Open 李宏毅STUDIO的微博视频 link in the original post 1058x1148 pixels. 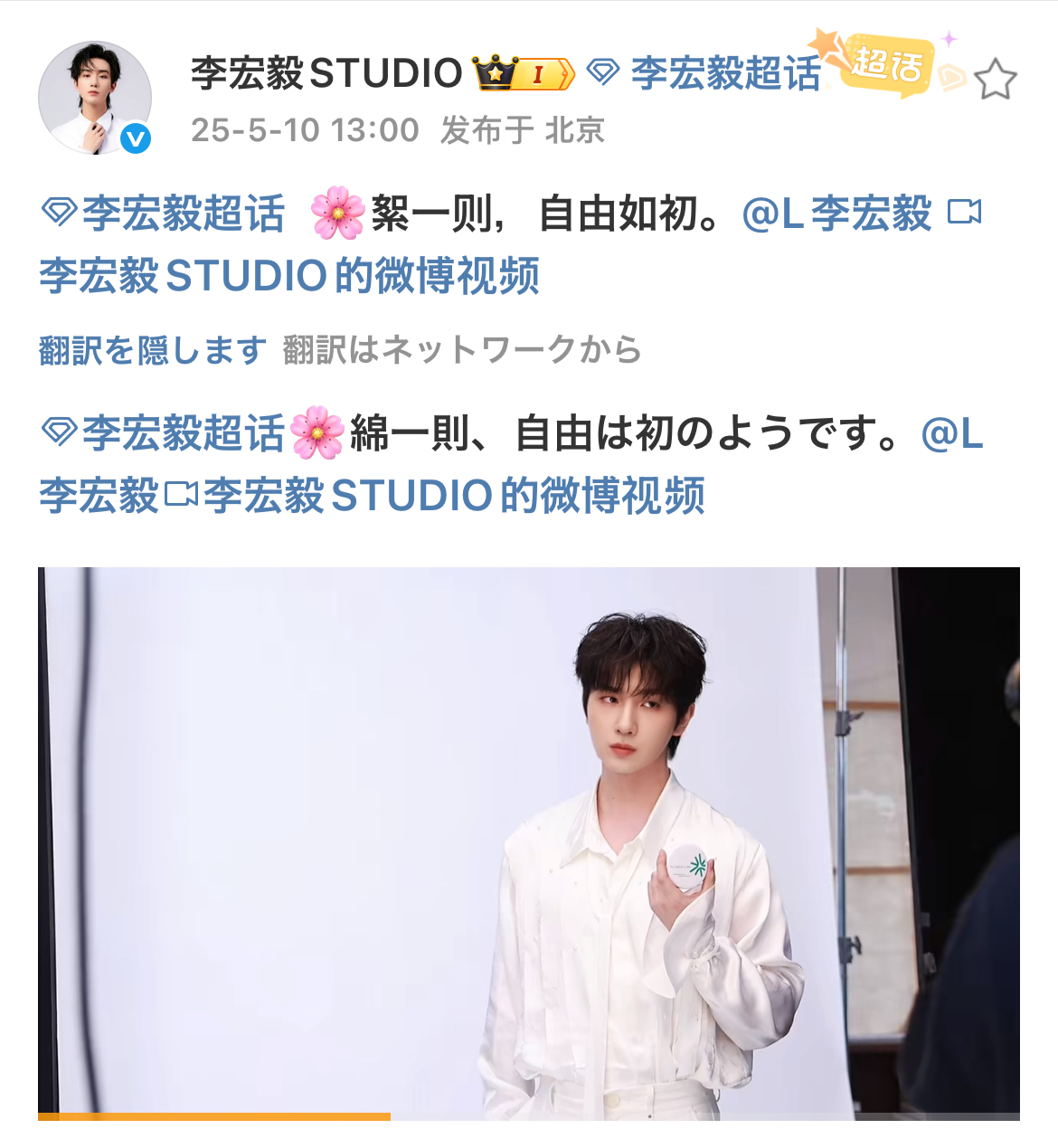point(289,275)
